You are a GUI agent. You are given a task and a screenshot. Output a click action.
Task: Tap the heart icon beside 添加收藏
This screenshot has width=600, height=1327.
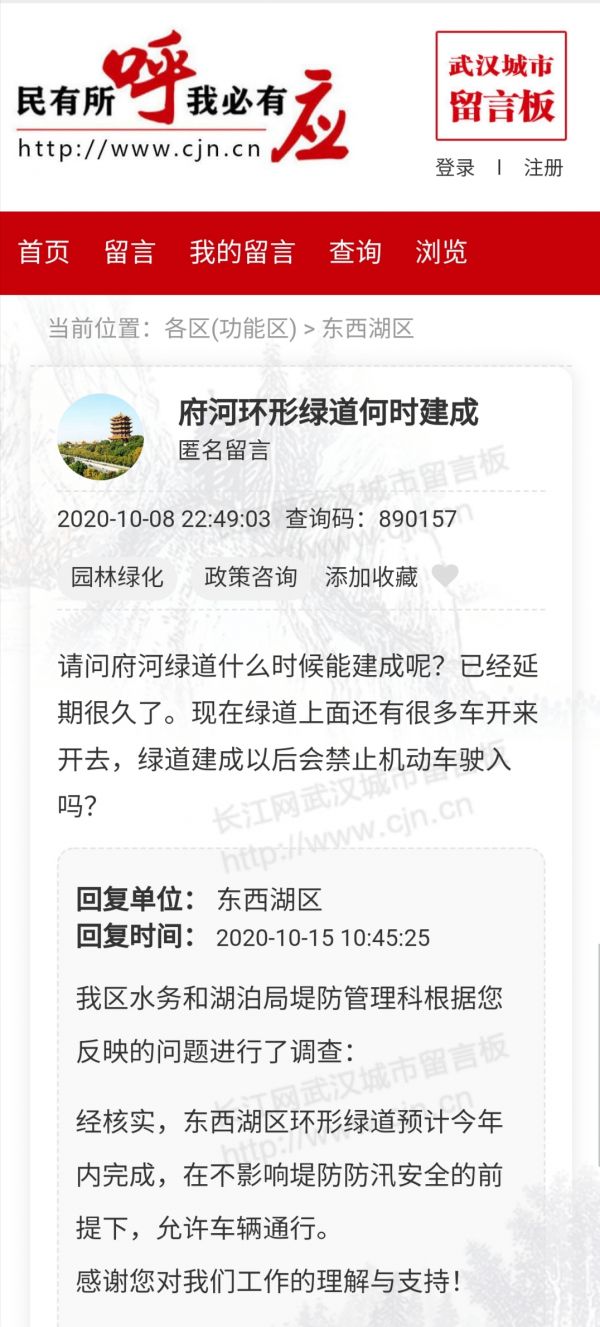coord(444,576)
